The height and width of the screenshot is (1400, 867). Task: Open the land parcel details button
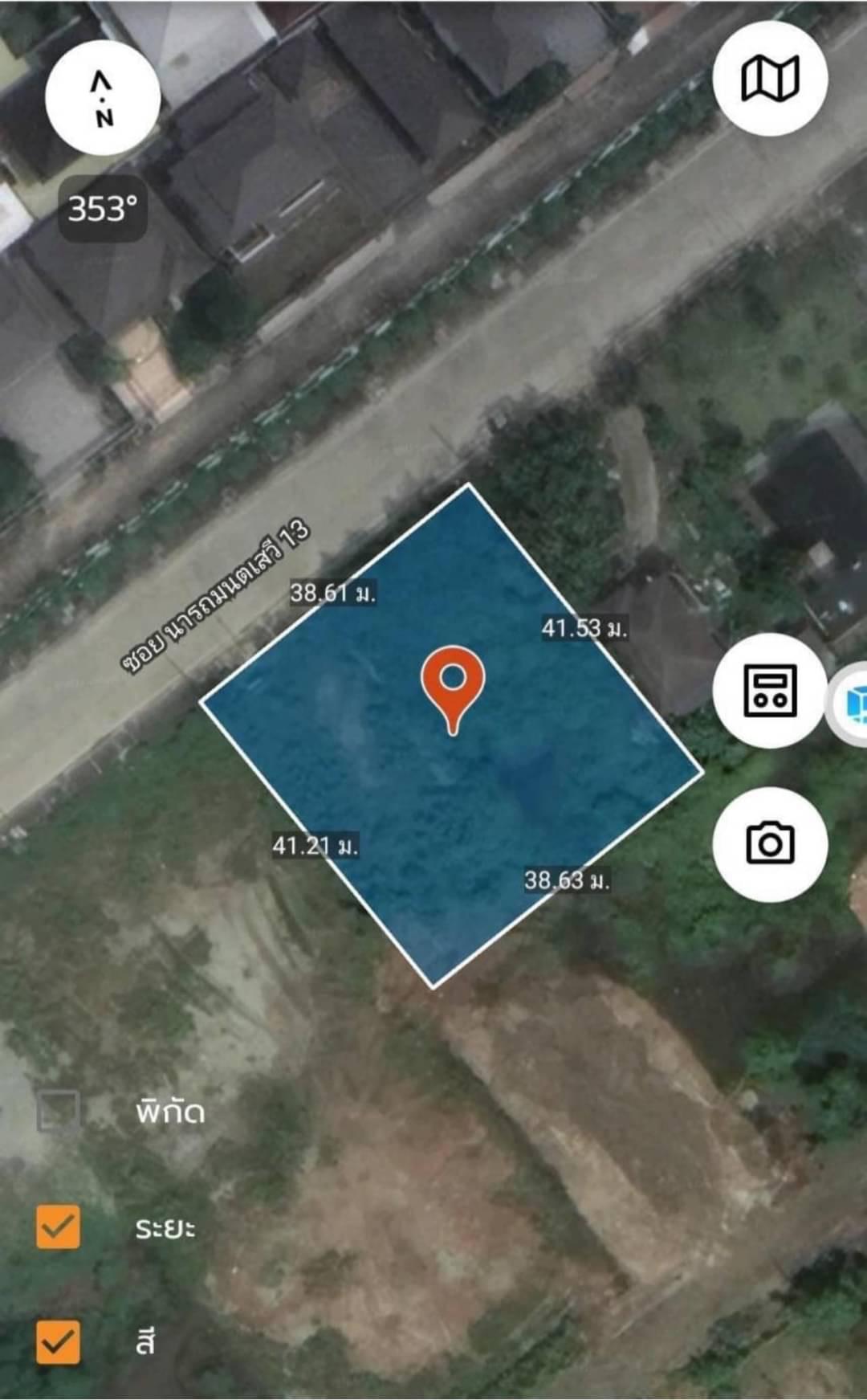click(769, 690)
